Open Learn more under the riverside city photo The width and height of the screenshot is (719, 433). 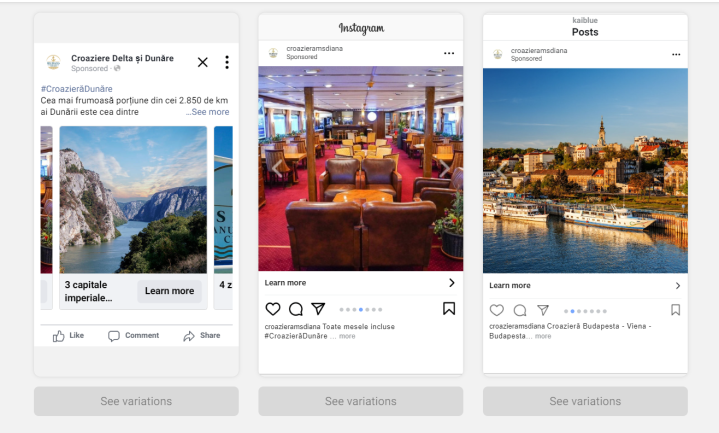[x=585, y=286]
